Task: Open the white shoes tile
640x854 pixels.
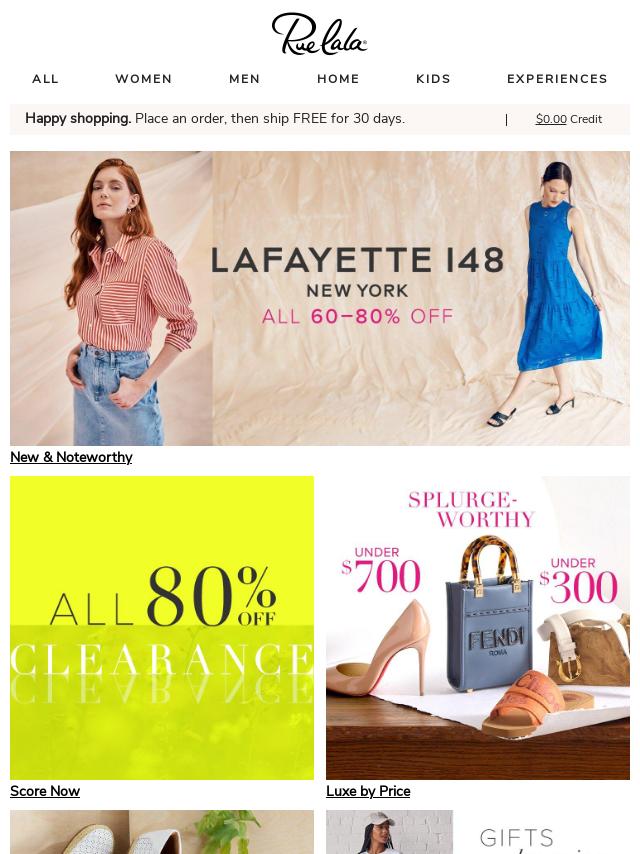Action: tap(162, 833)
